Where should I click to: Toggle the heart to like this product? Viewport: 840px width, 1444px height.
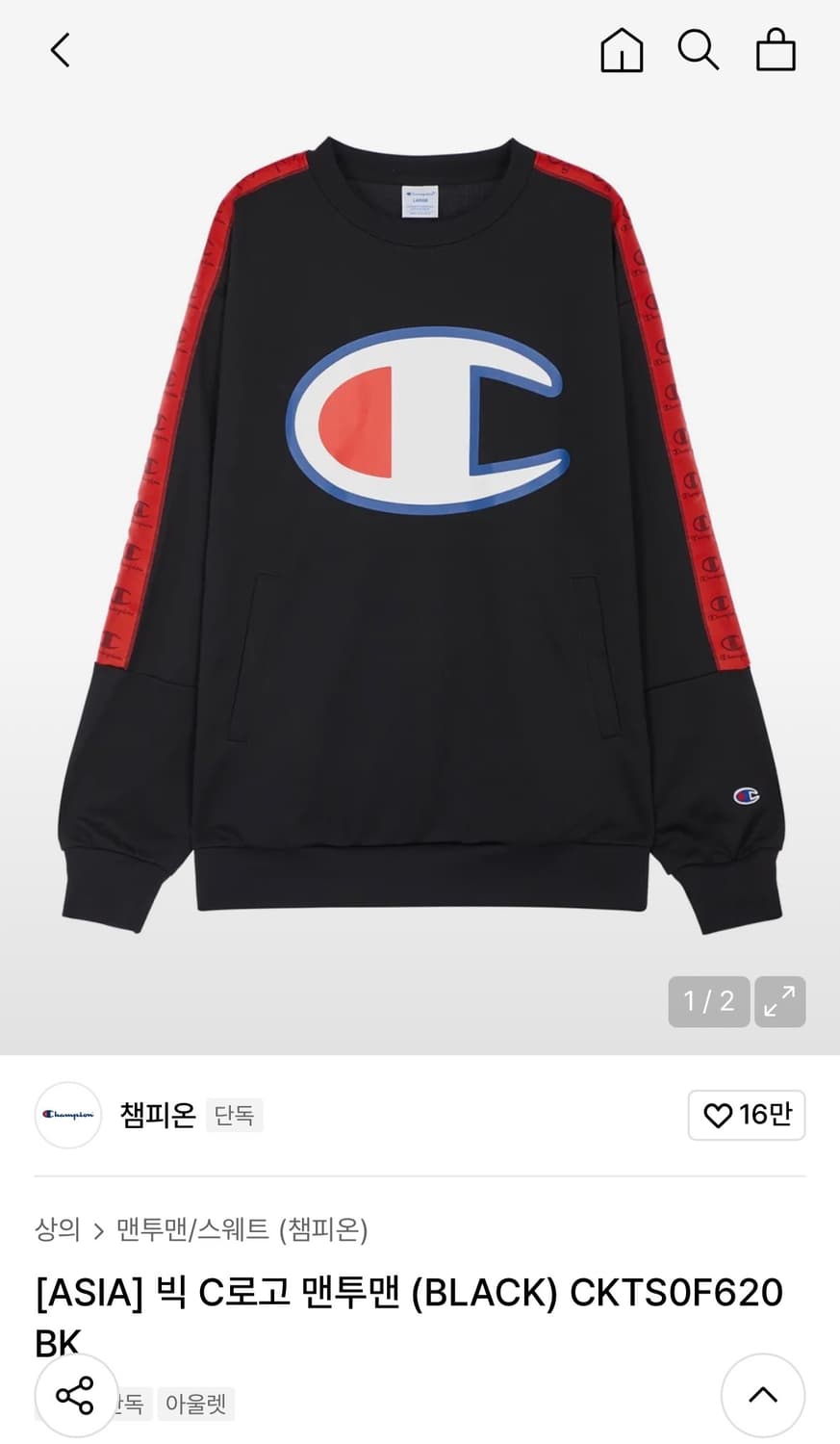coord(717,1115)
